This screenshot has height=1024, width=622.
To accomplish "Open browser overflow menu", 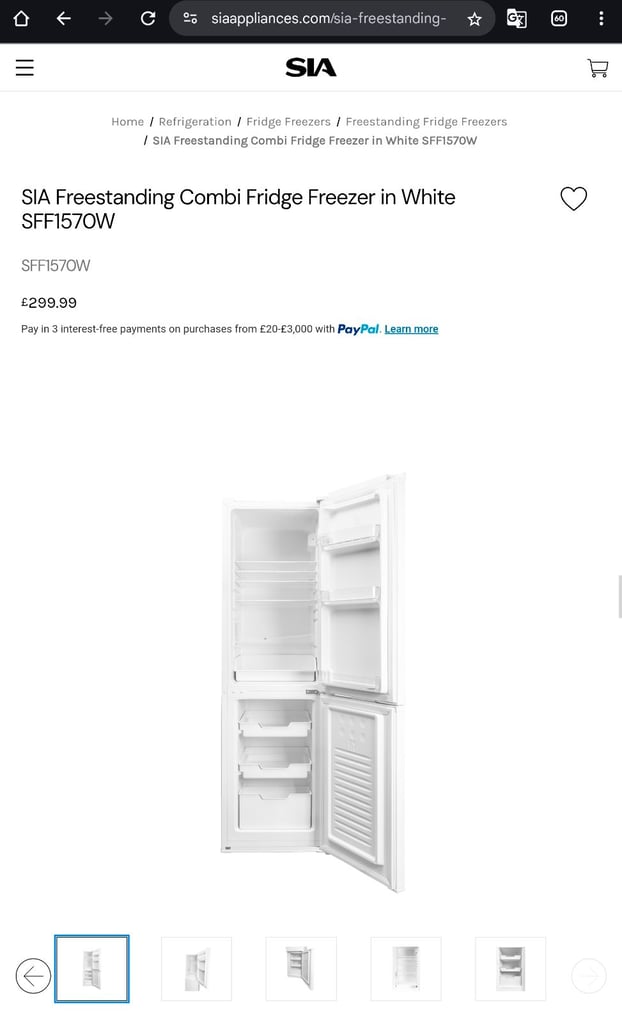I will tap(601, 18).
